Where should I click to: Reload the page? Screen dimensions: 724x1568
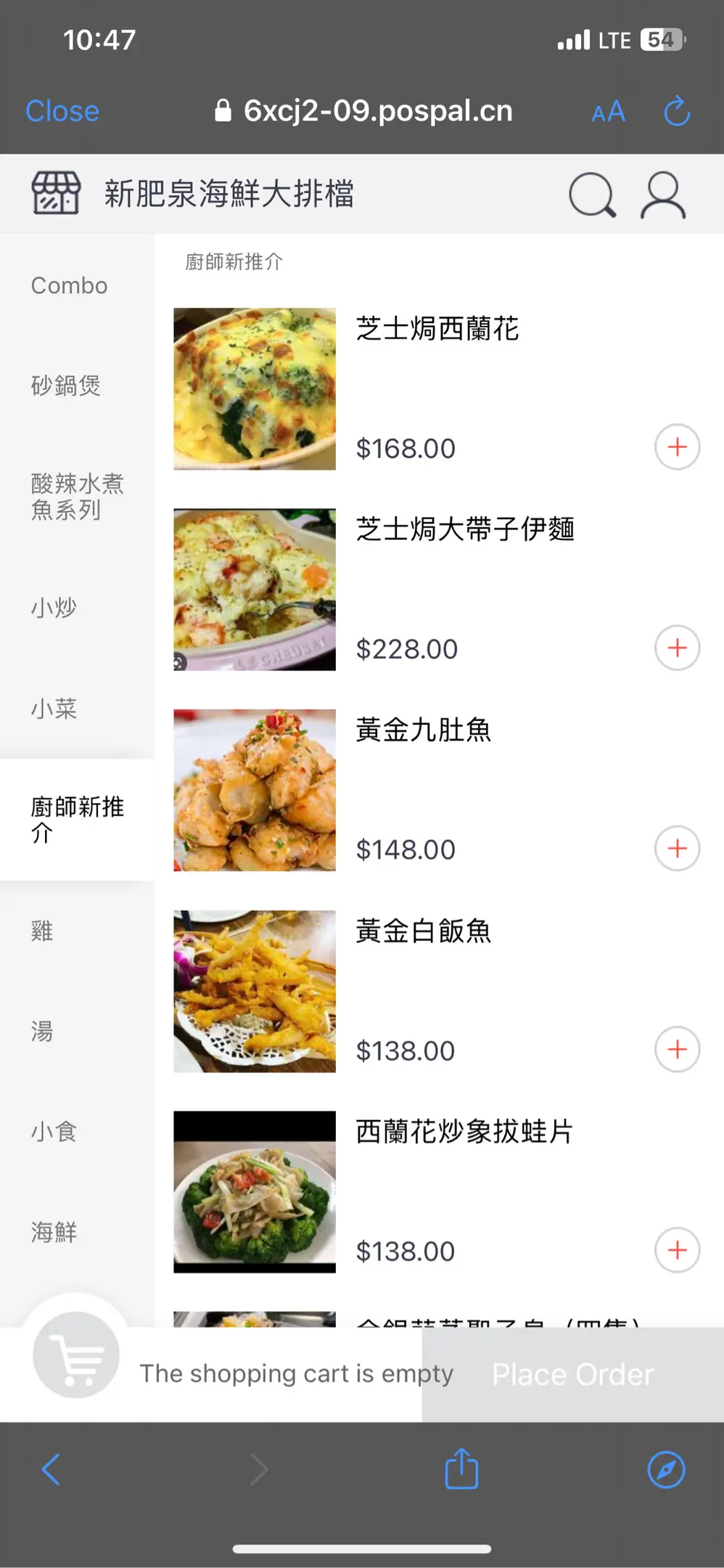click(677, 111)
